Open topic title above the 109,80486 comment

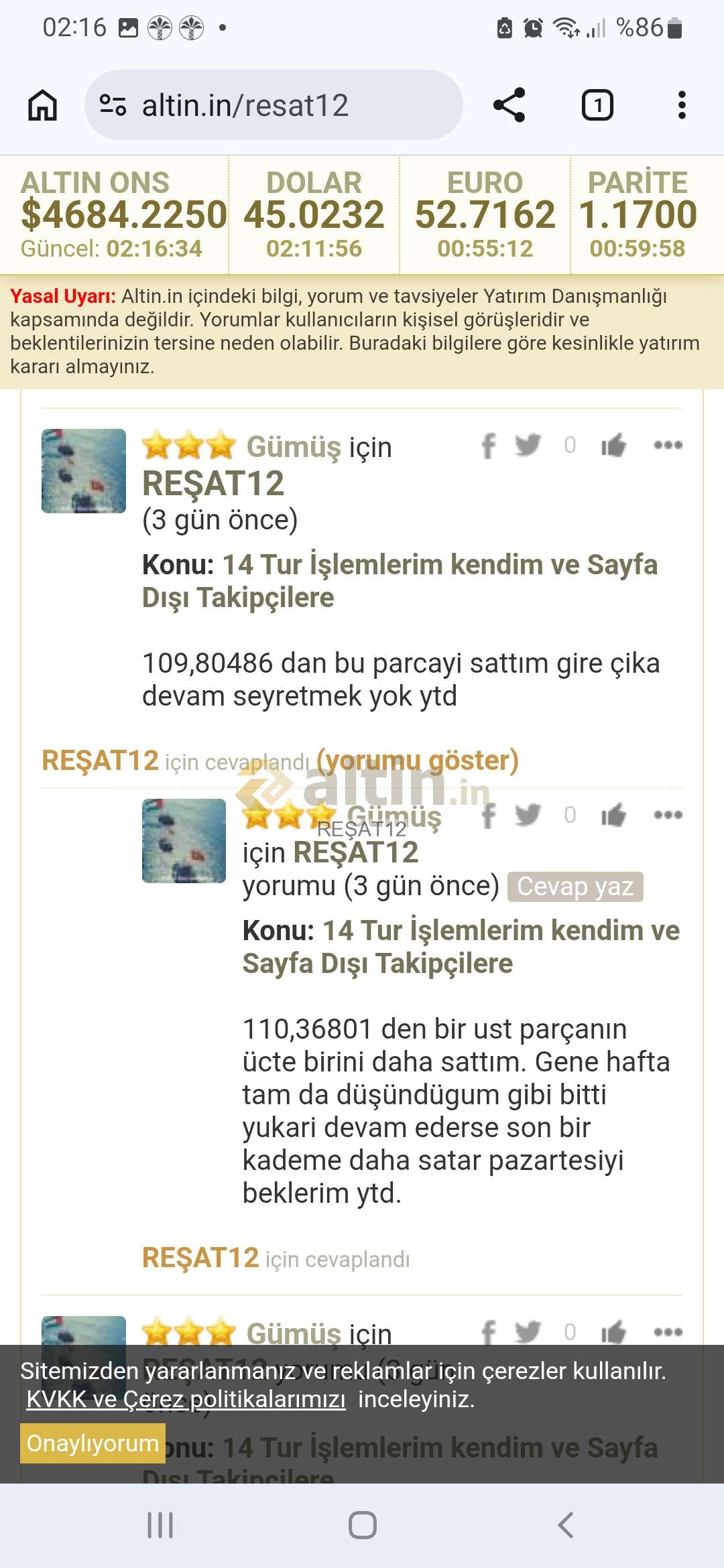click(400, 580)
